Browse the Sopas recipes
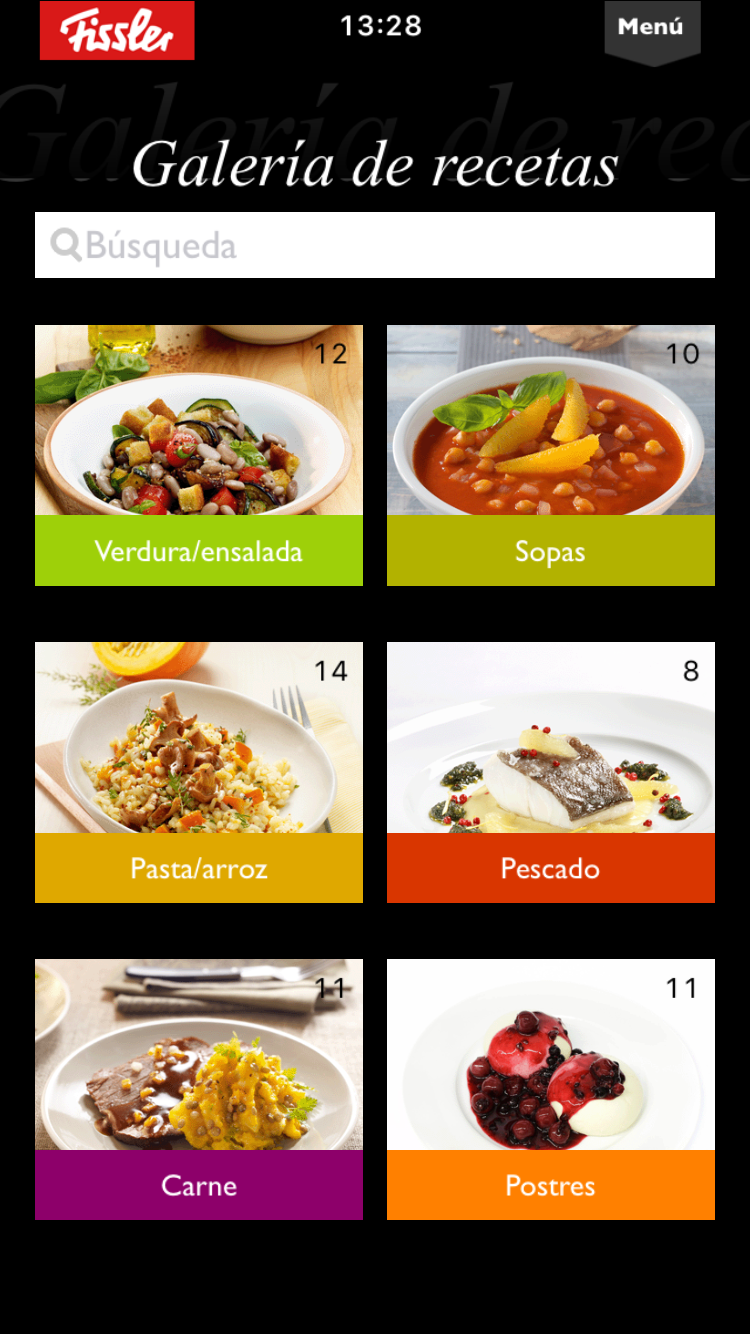Image resolution: width=750 pixels, height=1334 pixels. pos(551,455)
